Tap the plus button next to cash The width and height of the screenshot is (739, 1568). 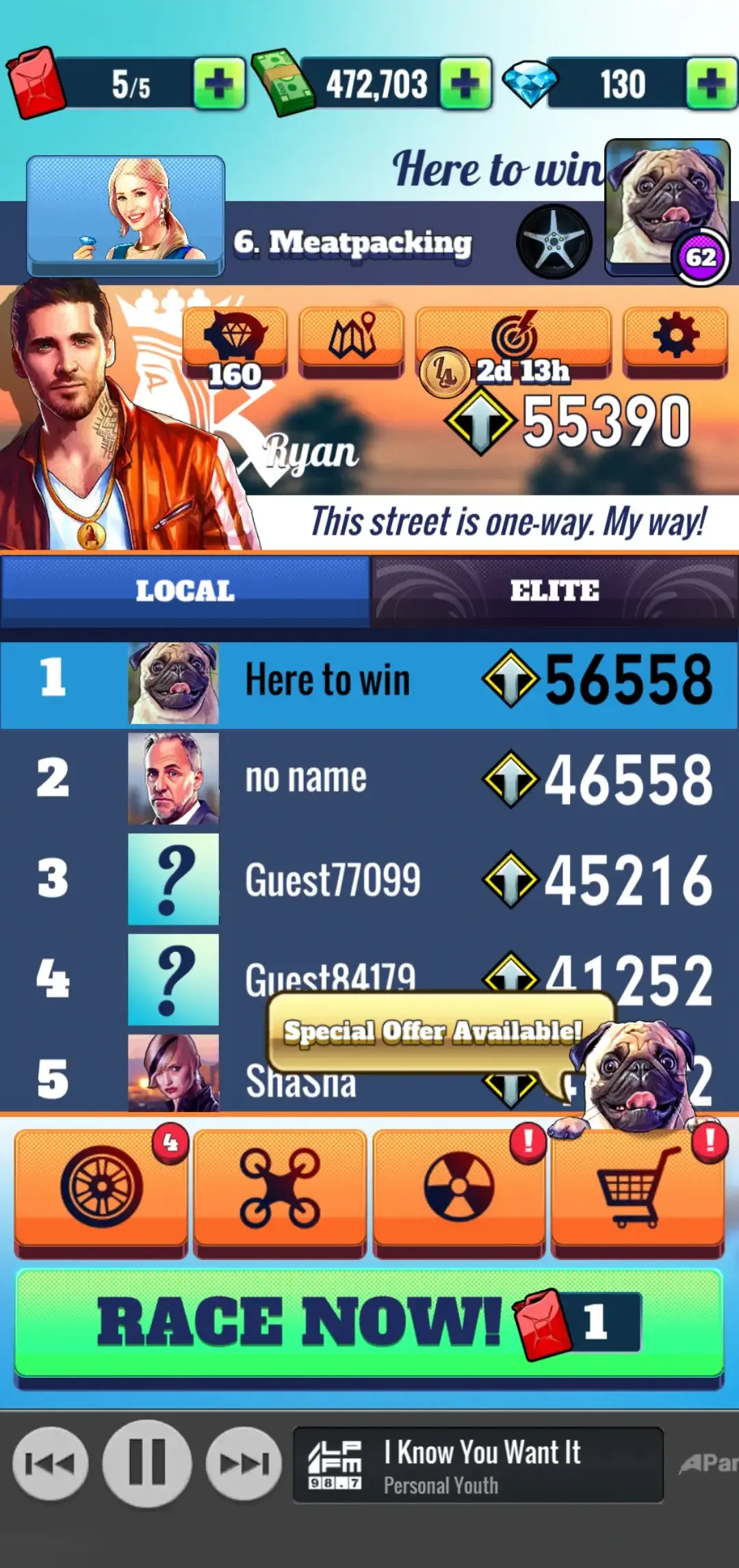click(x=465, y=84)
